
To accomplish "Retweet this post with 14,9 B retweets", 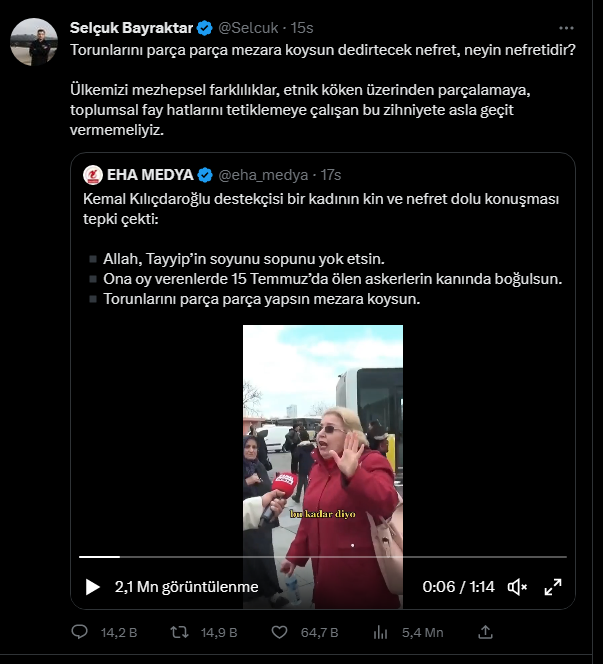I will (x=182, y=632).
